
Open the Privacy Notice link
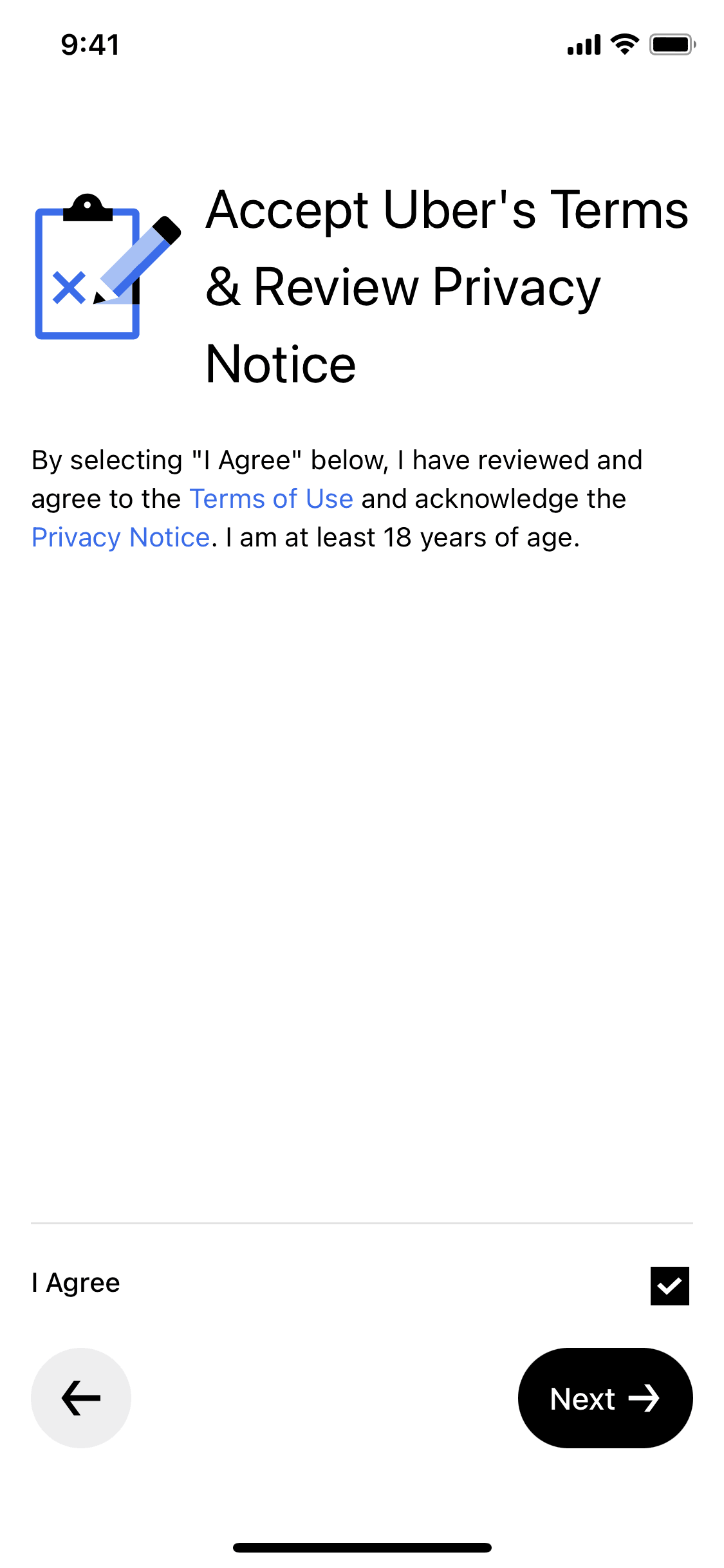pyautogui.click(x=121, y=537)
